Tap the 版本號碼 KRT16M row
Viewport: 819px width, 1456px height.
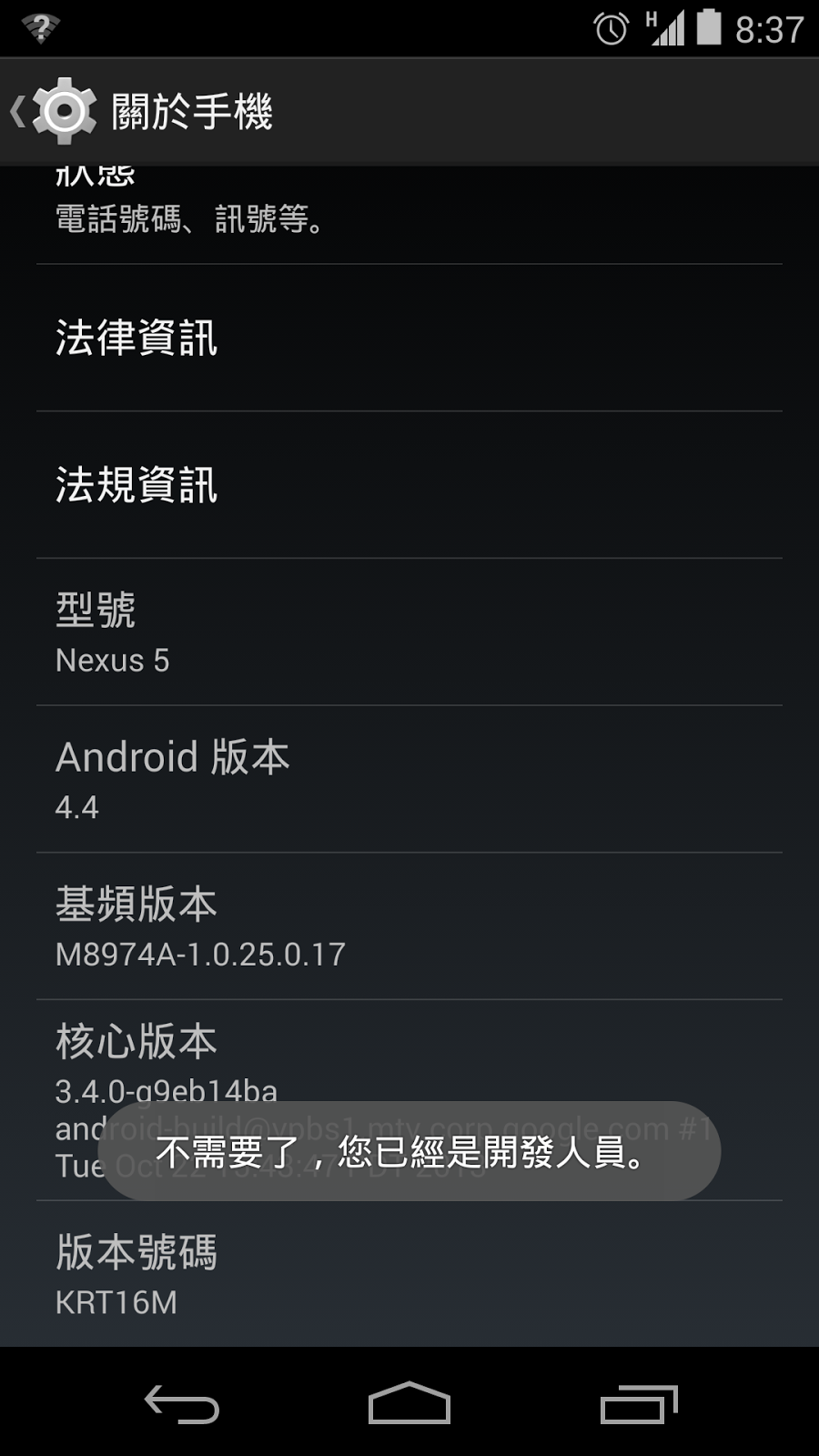tap(409, 1274)
